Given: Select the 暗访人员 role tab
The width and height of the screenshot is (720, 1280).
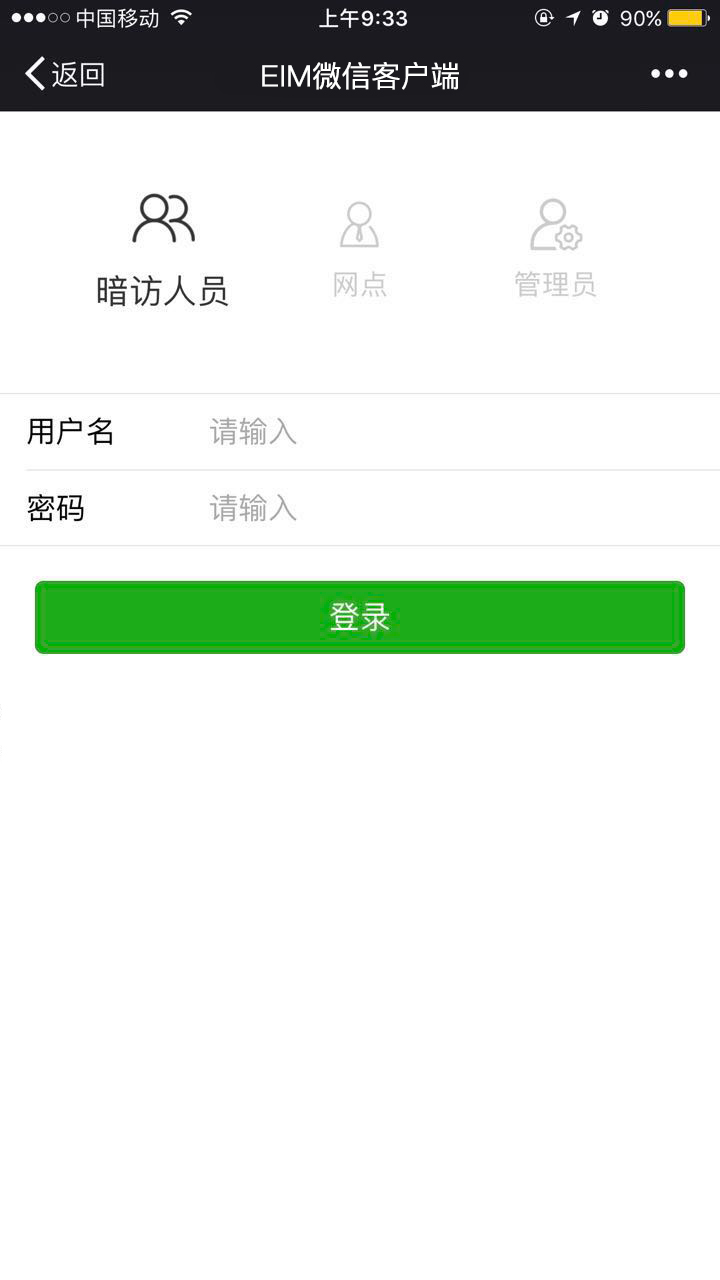Looking at the screenshot, I should coord(163,250).
